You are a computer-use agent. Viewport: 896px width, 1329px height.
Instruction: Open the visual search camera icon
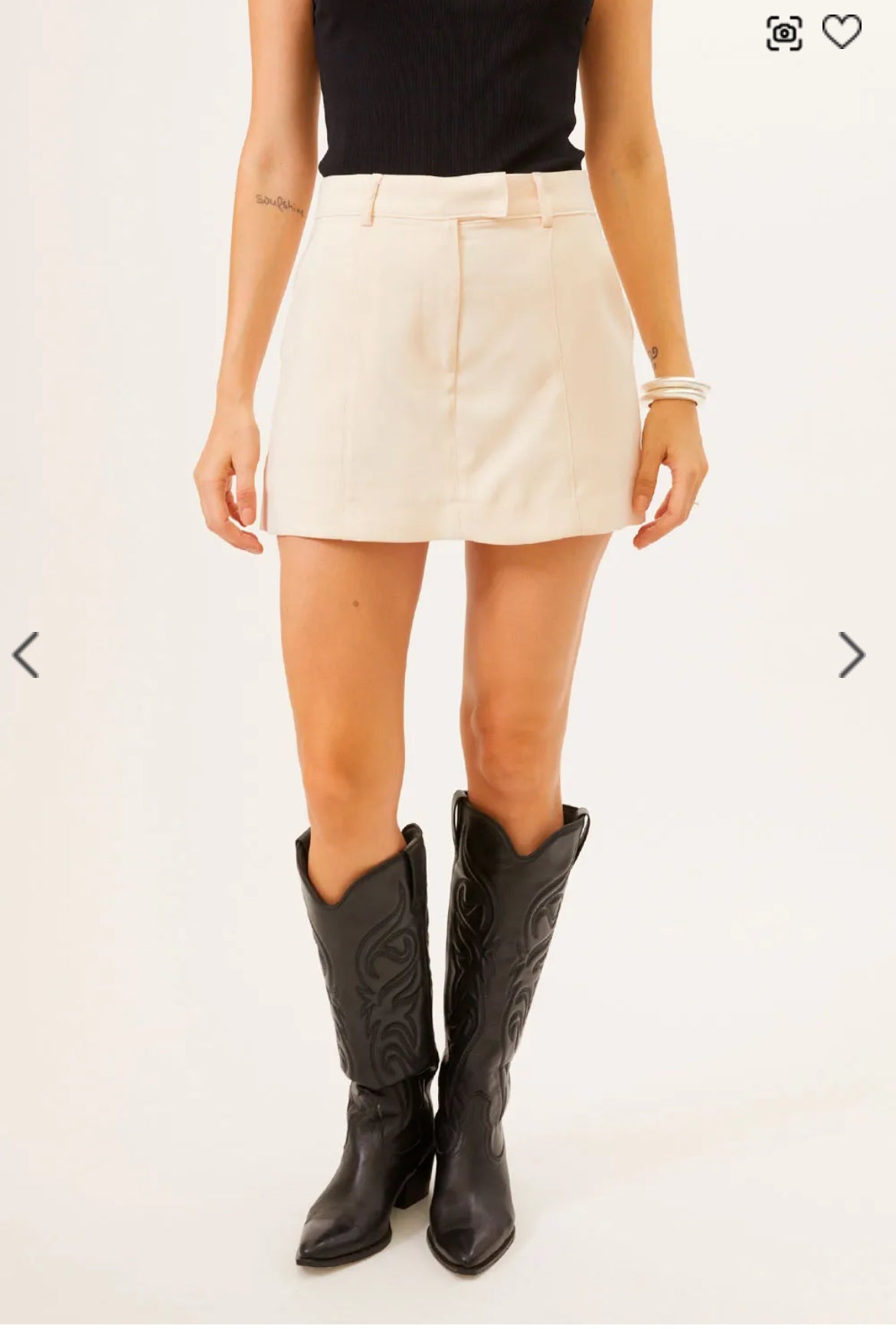[x=784, y=34]
